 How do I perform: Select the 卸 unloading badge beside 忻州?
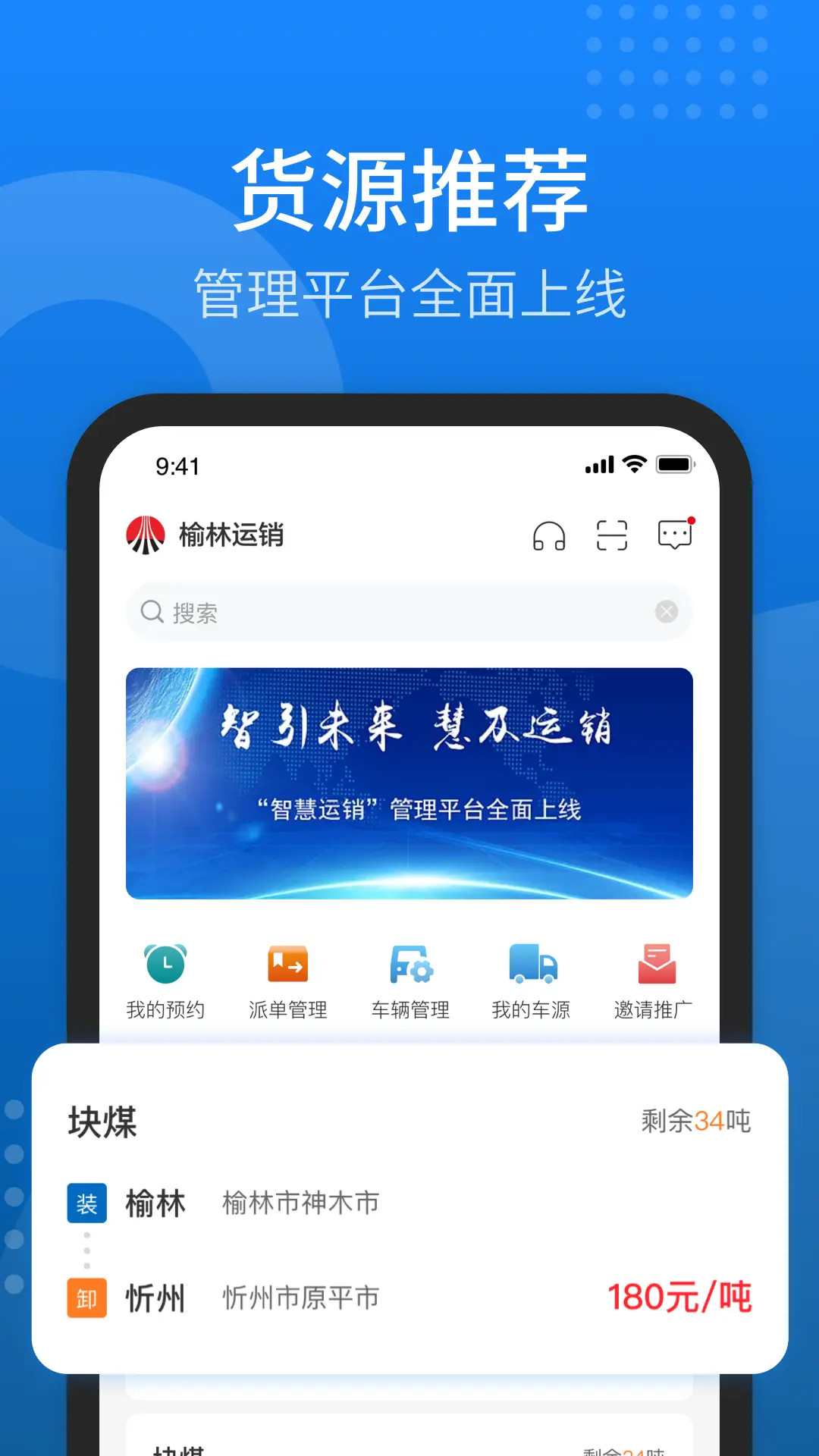[86, 1298]
